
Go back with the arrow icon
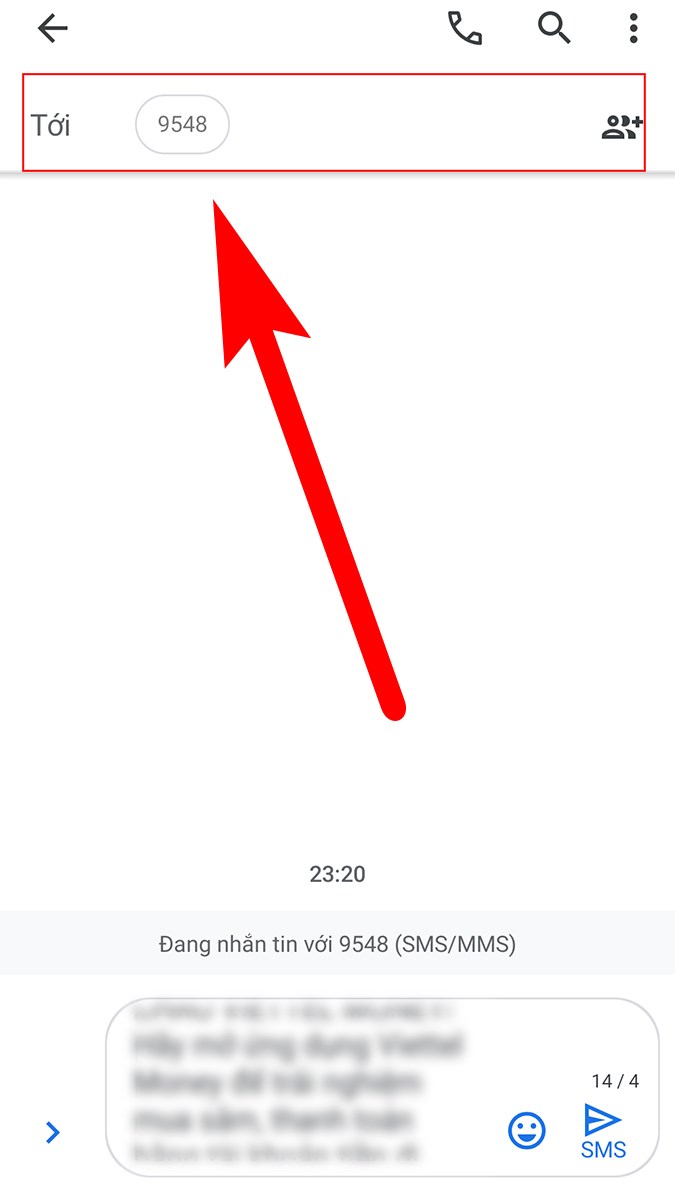click(52, 29)
